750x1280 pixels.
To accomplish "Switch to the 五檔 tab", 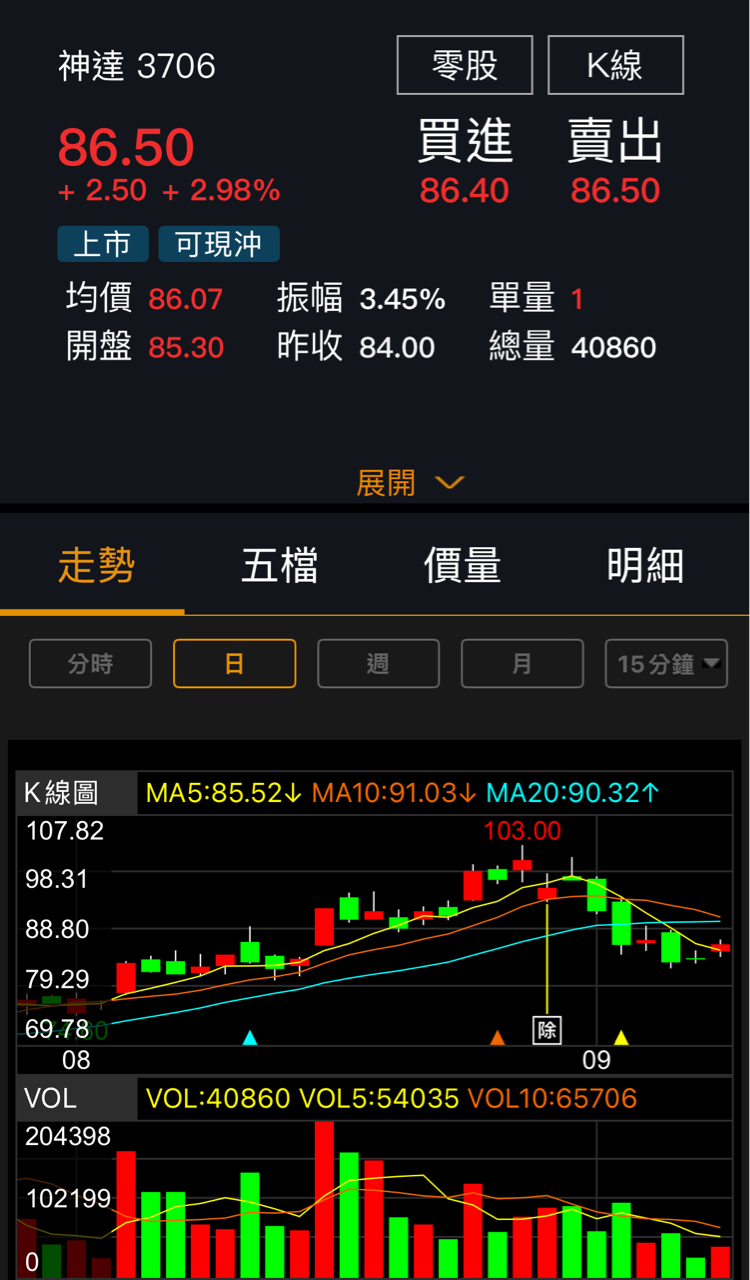I will (279, 566).
